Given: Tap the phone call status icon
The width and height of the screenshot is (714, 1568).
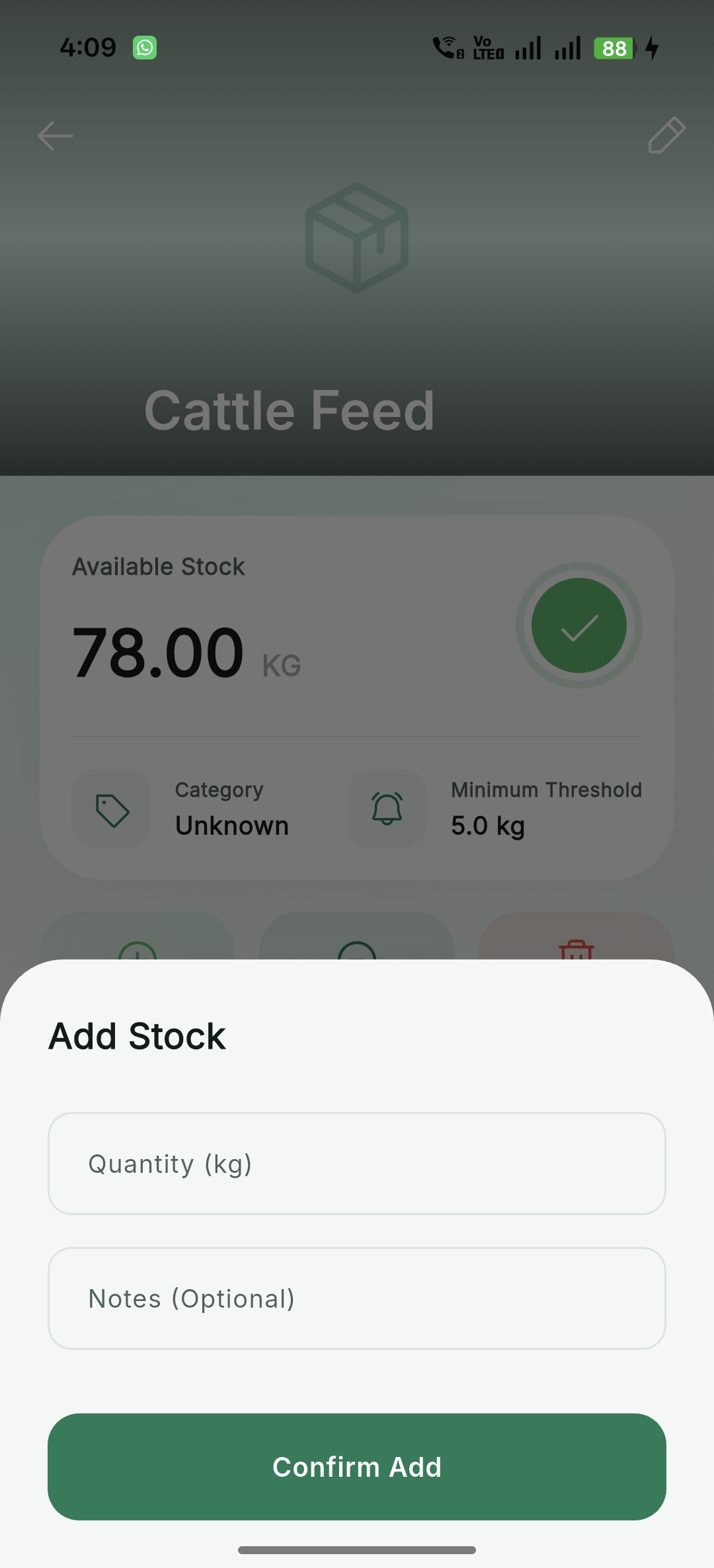Looking at the screenshot, I should (x=444, y=47).
